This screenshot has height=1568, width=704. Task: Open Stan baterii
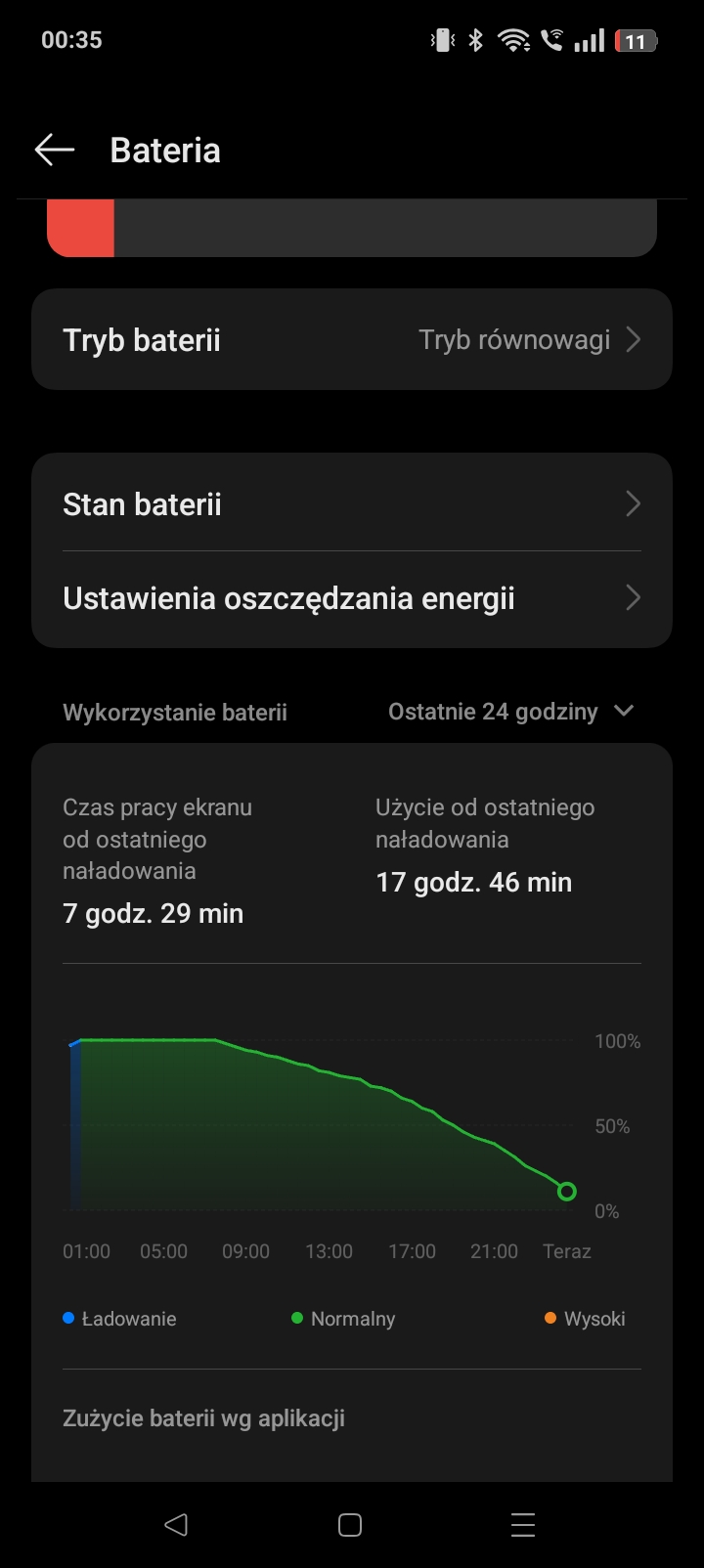click(352, 503)
